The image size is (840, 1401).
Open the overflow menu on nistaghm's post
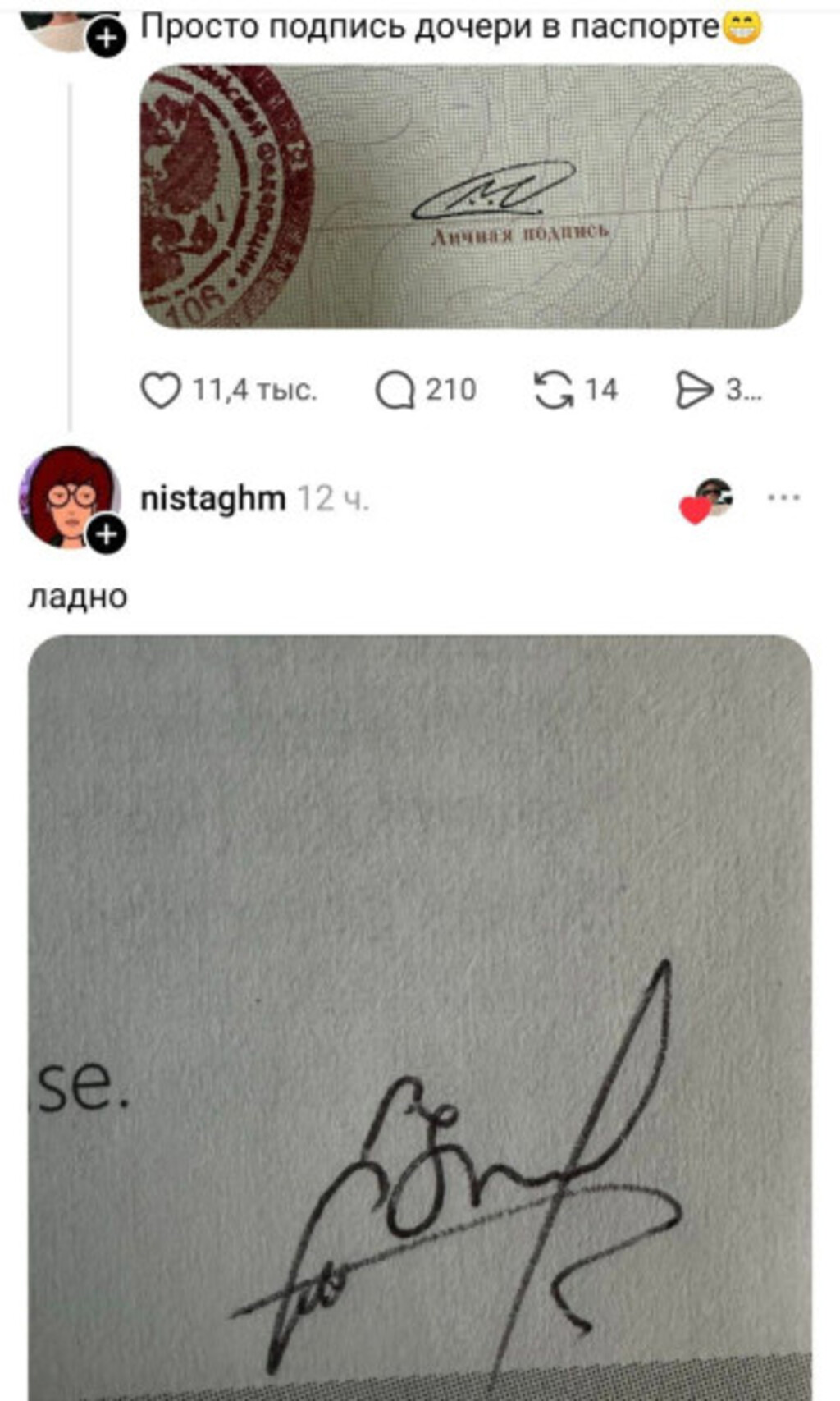tap(784, 497)
